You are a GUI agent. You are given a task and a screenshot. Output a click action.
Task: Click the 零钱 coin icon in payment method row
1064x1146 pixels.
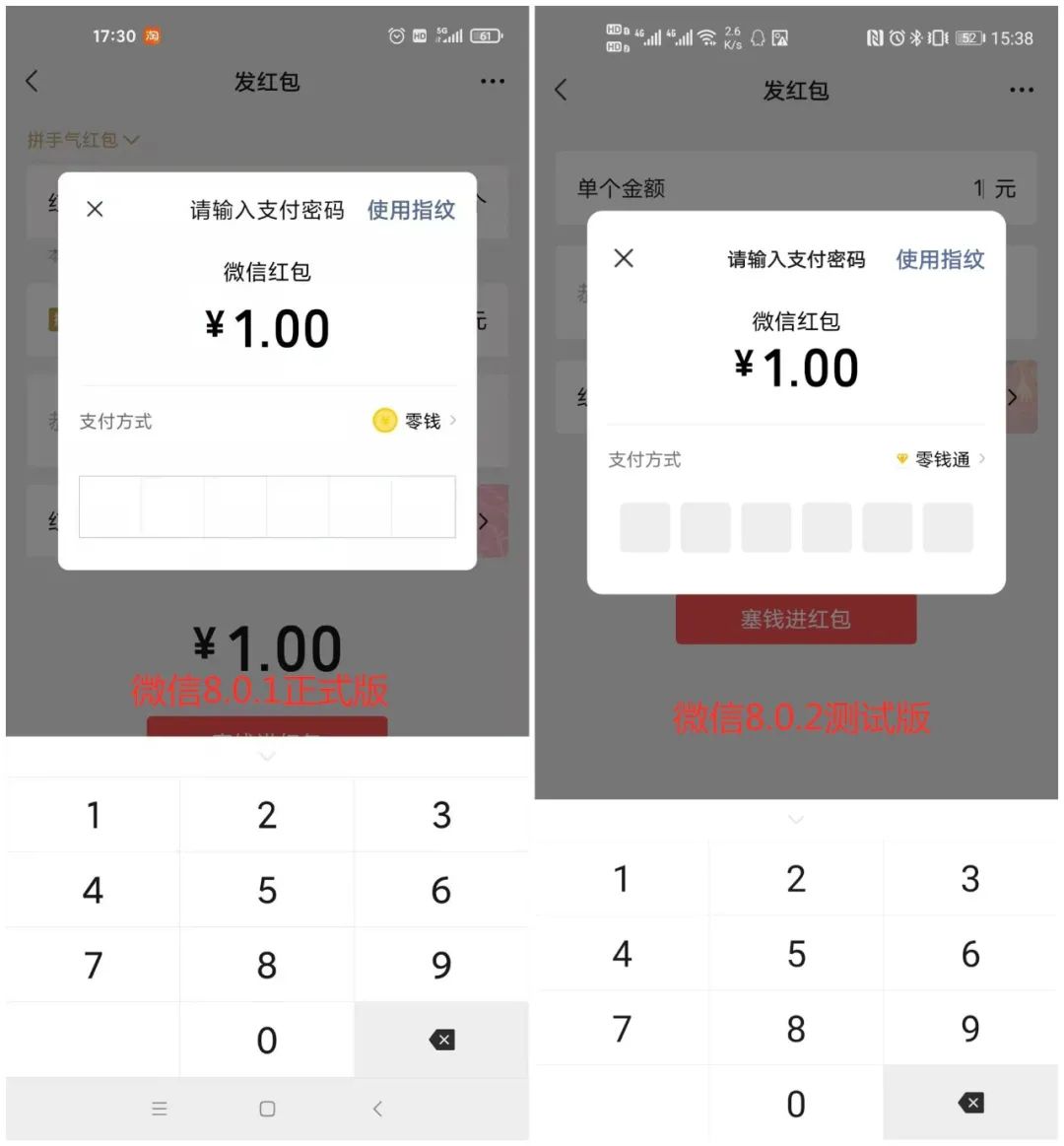tap(384, 421)
